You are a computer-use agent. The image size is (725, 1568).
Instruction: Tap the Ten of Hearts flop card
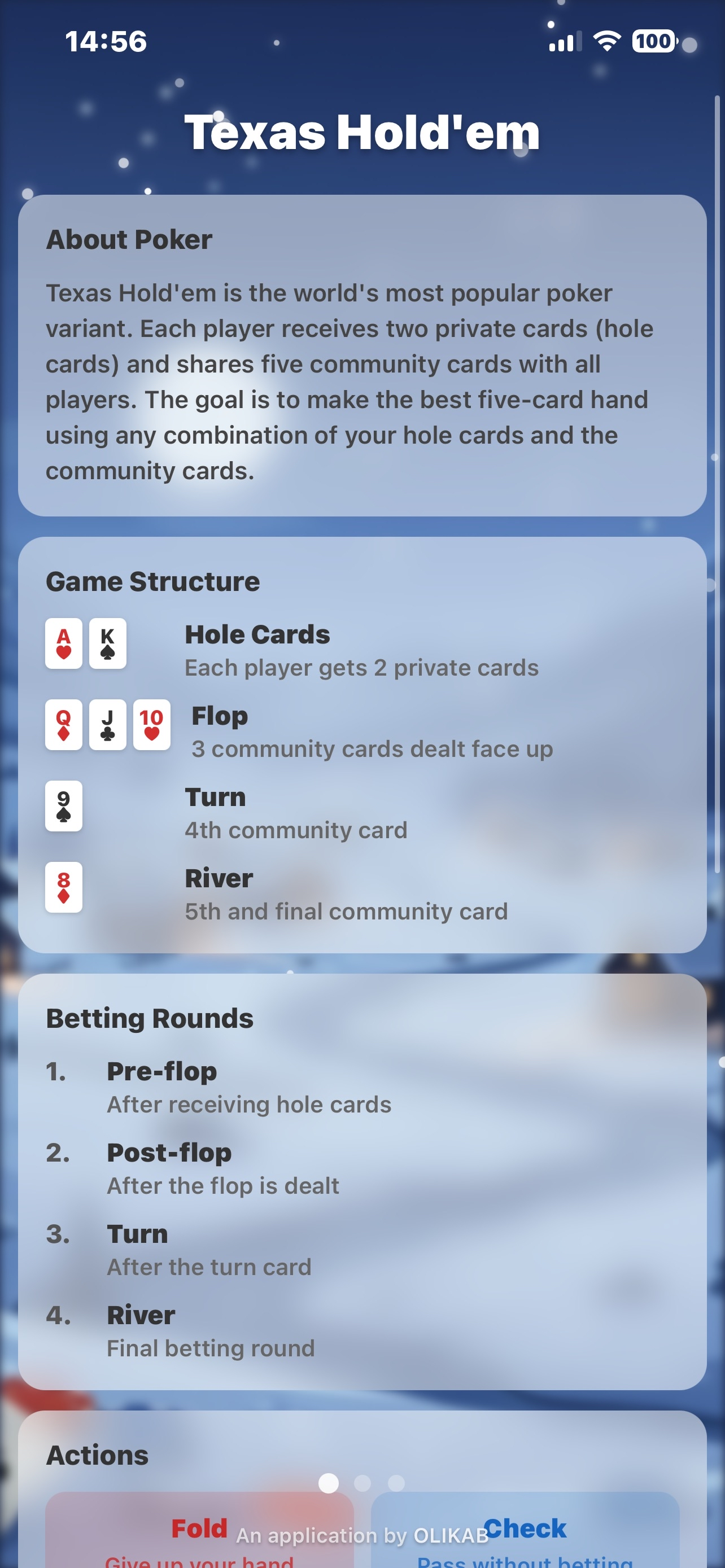coord(151,725)
